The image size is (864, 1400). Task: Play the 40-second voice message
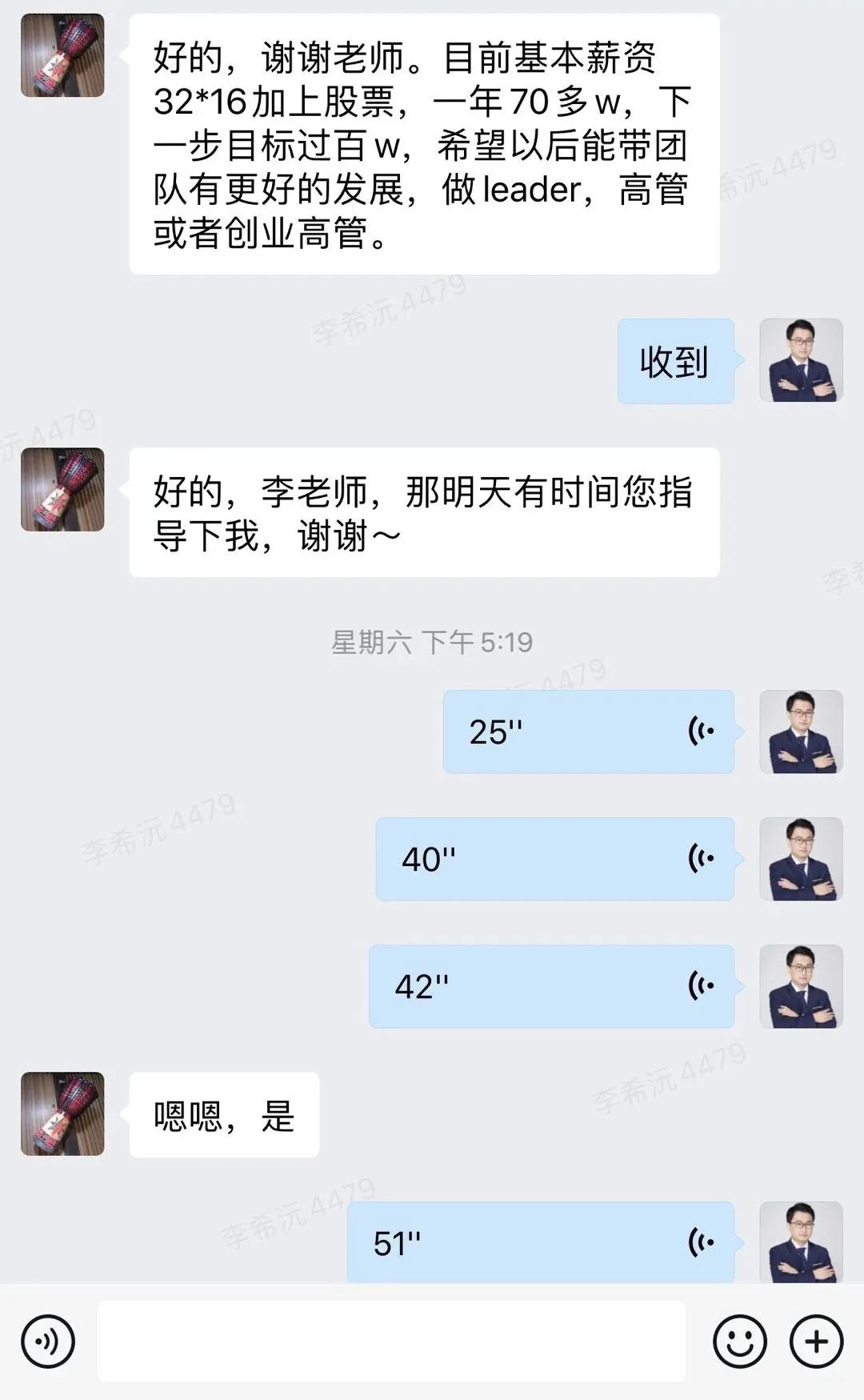click(x=555, y=859)
